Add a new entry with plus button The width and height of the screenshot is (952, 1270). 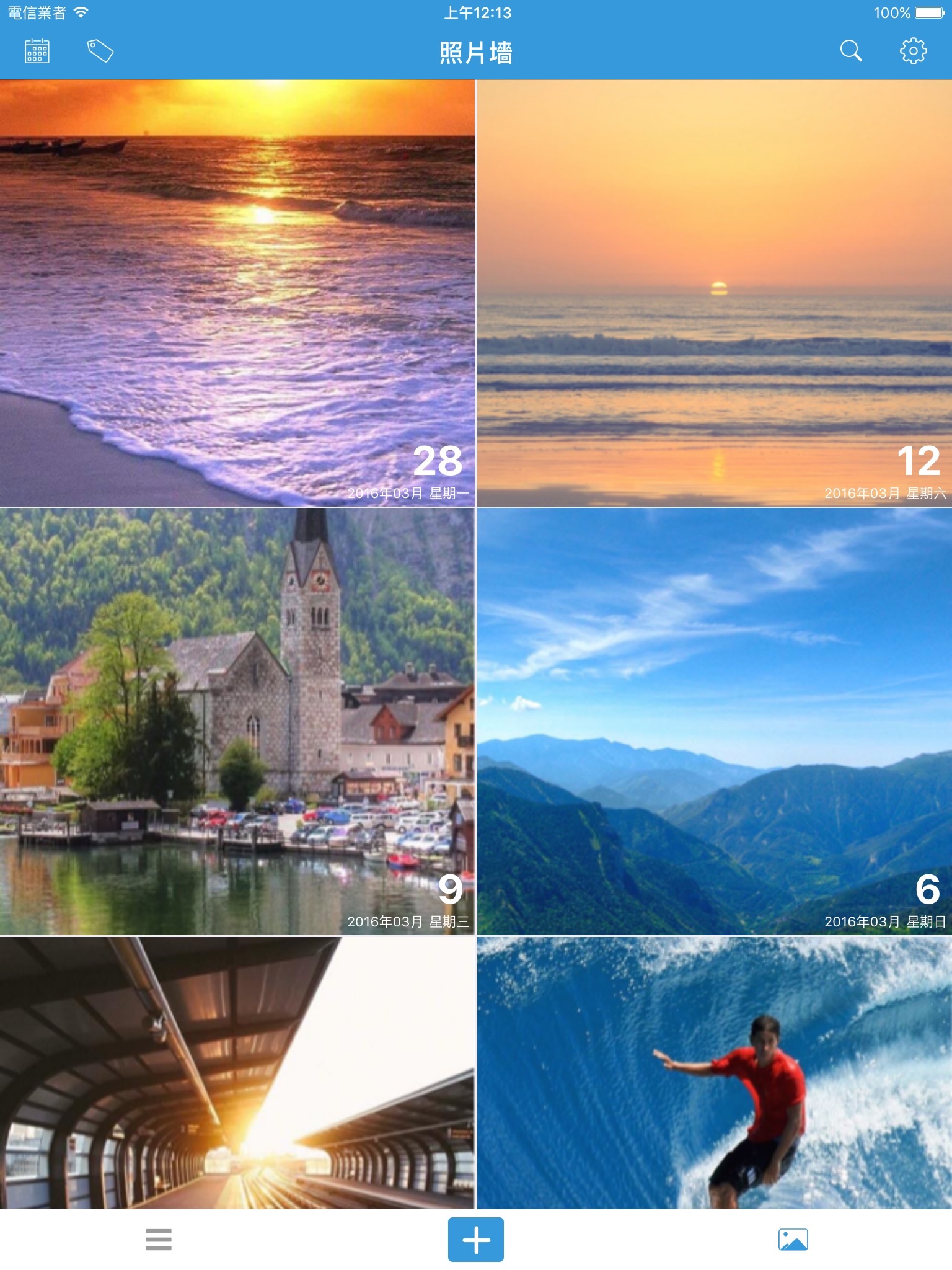(x=476, y=1240)
